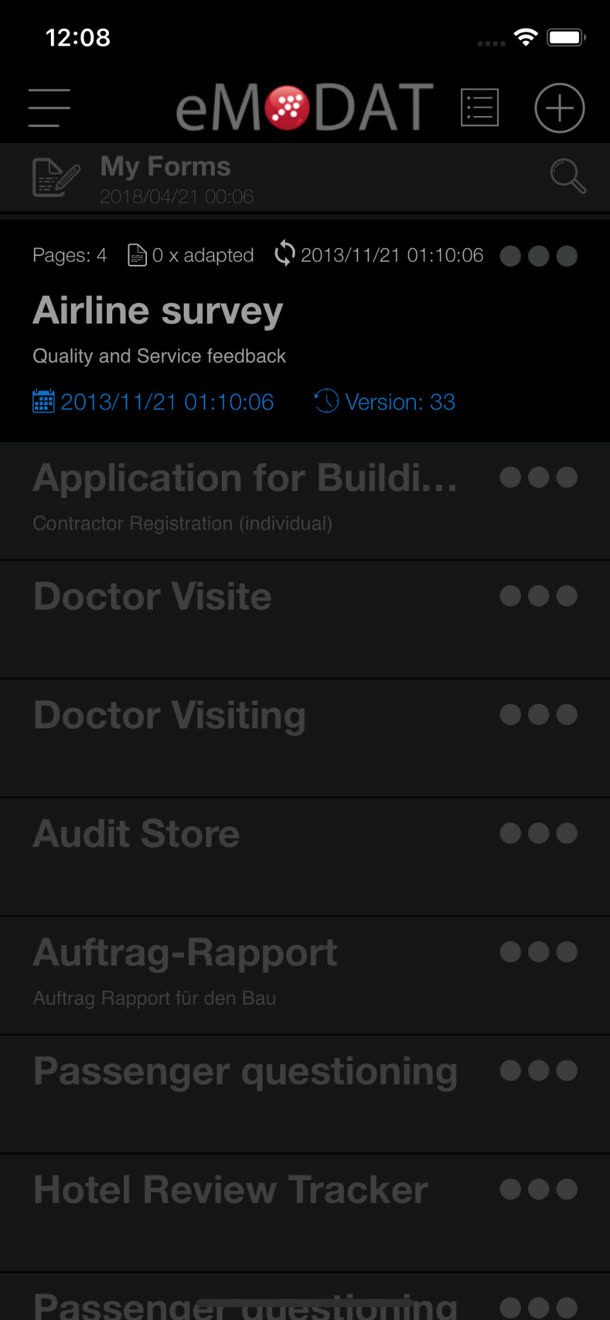This screenshot has height=1320, width=610.
Task: Show options dots for Doctor Visite
Action: coord(539,596)
